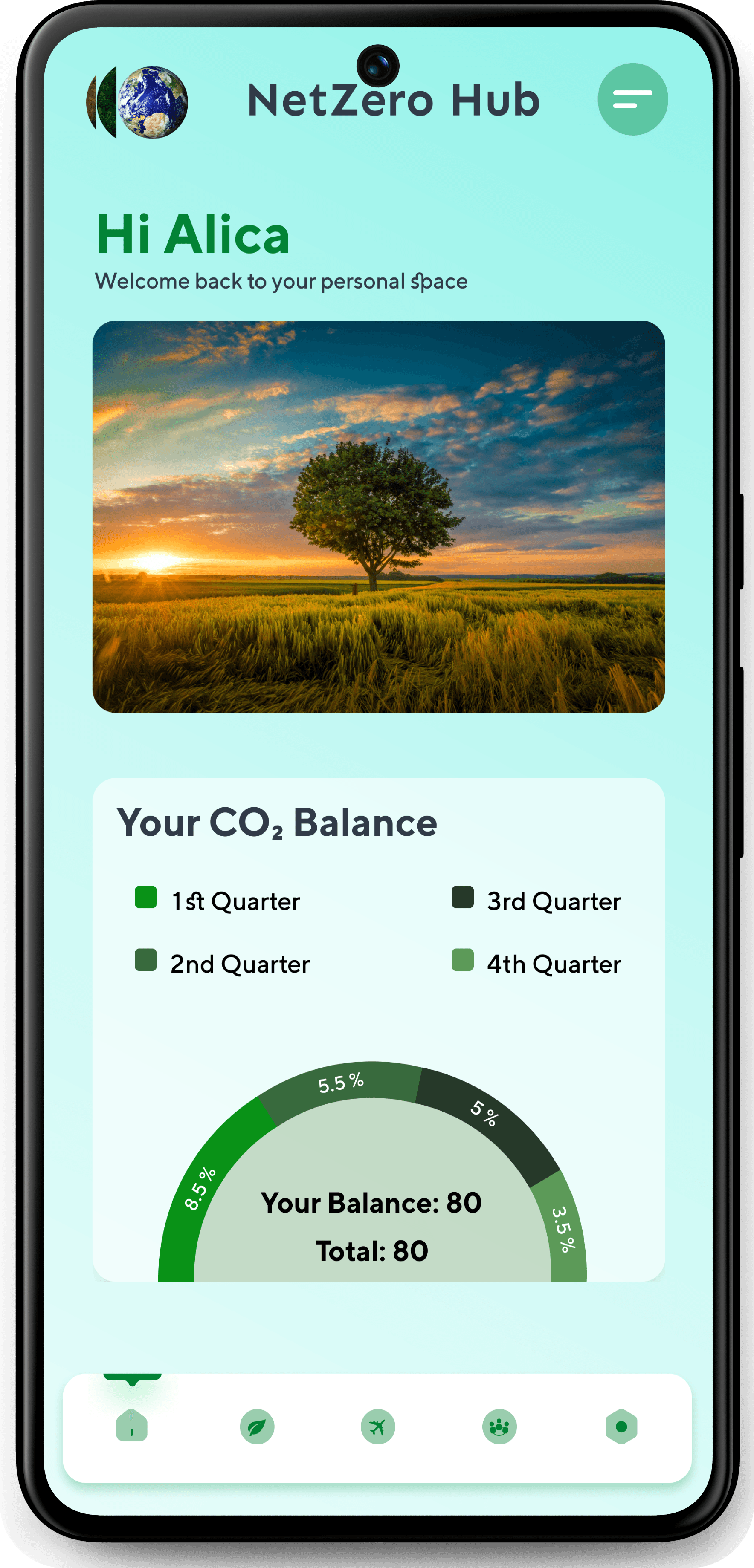
Task: Open the leaf tab
Action: [x=256, y=1426]
